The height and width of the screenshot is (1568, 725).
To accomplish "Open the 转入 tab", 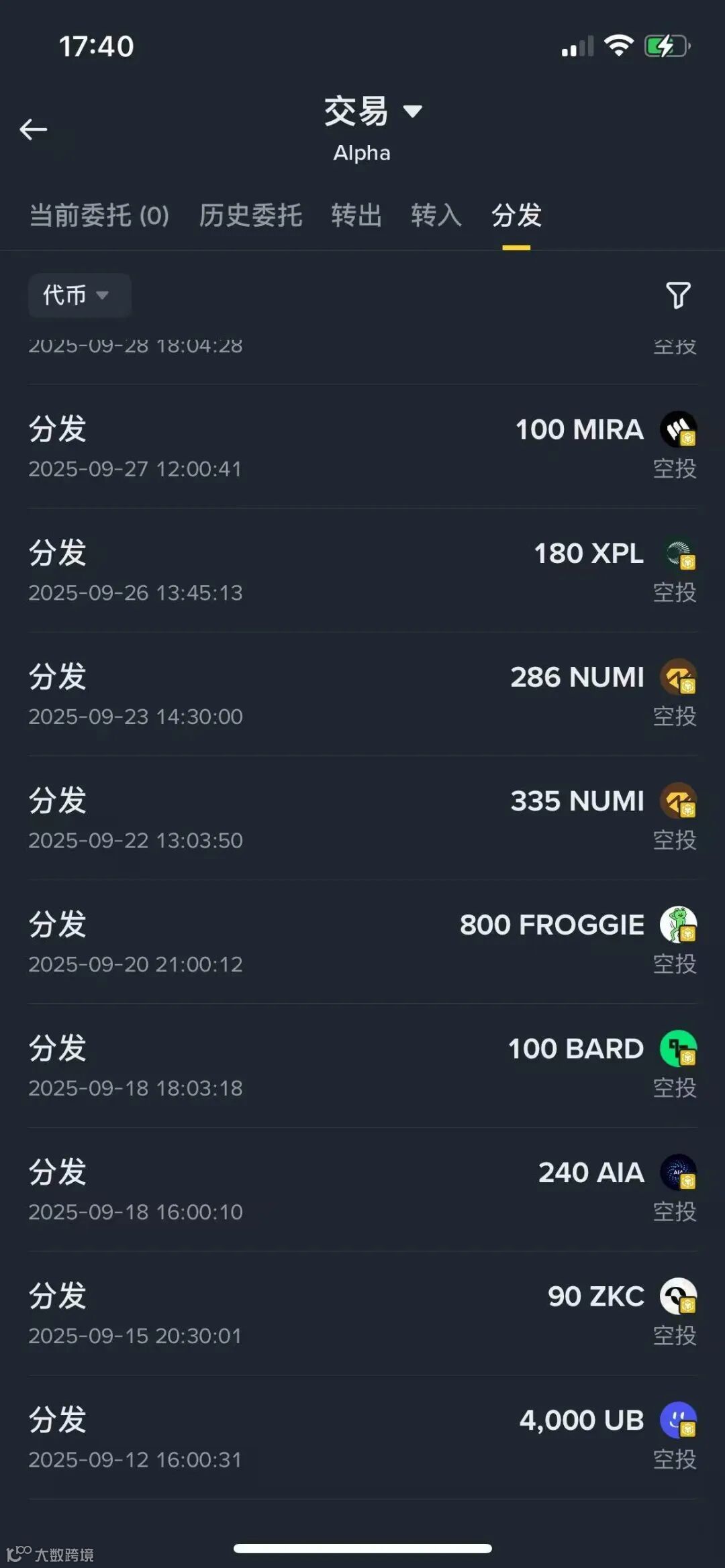I will pos(436,216).
